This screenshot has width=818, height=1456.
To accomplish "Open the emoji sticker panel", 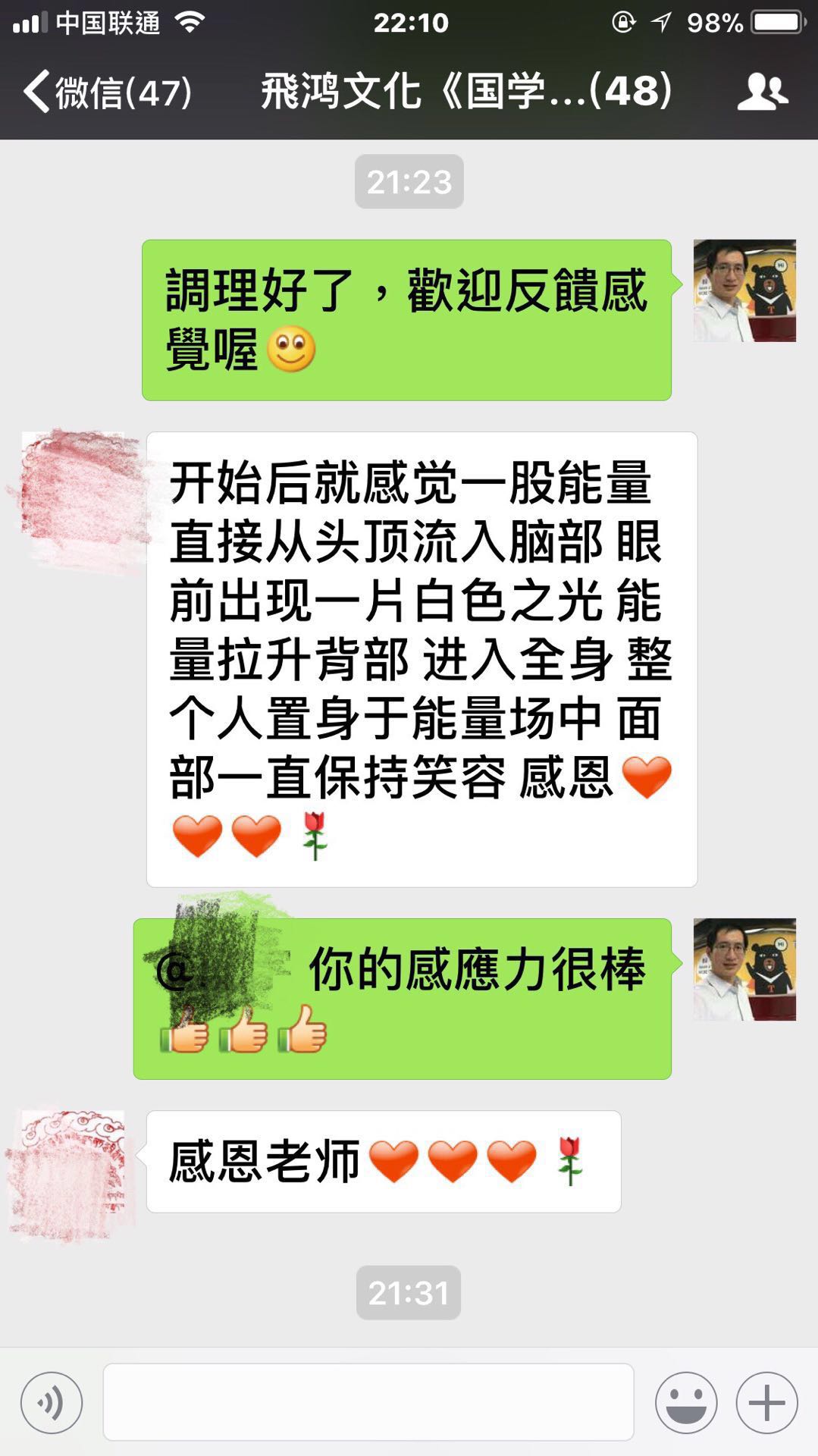I will pyautogui.click(x=686, y=1402).
